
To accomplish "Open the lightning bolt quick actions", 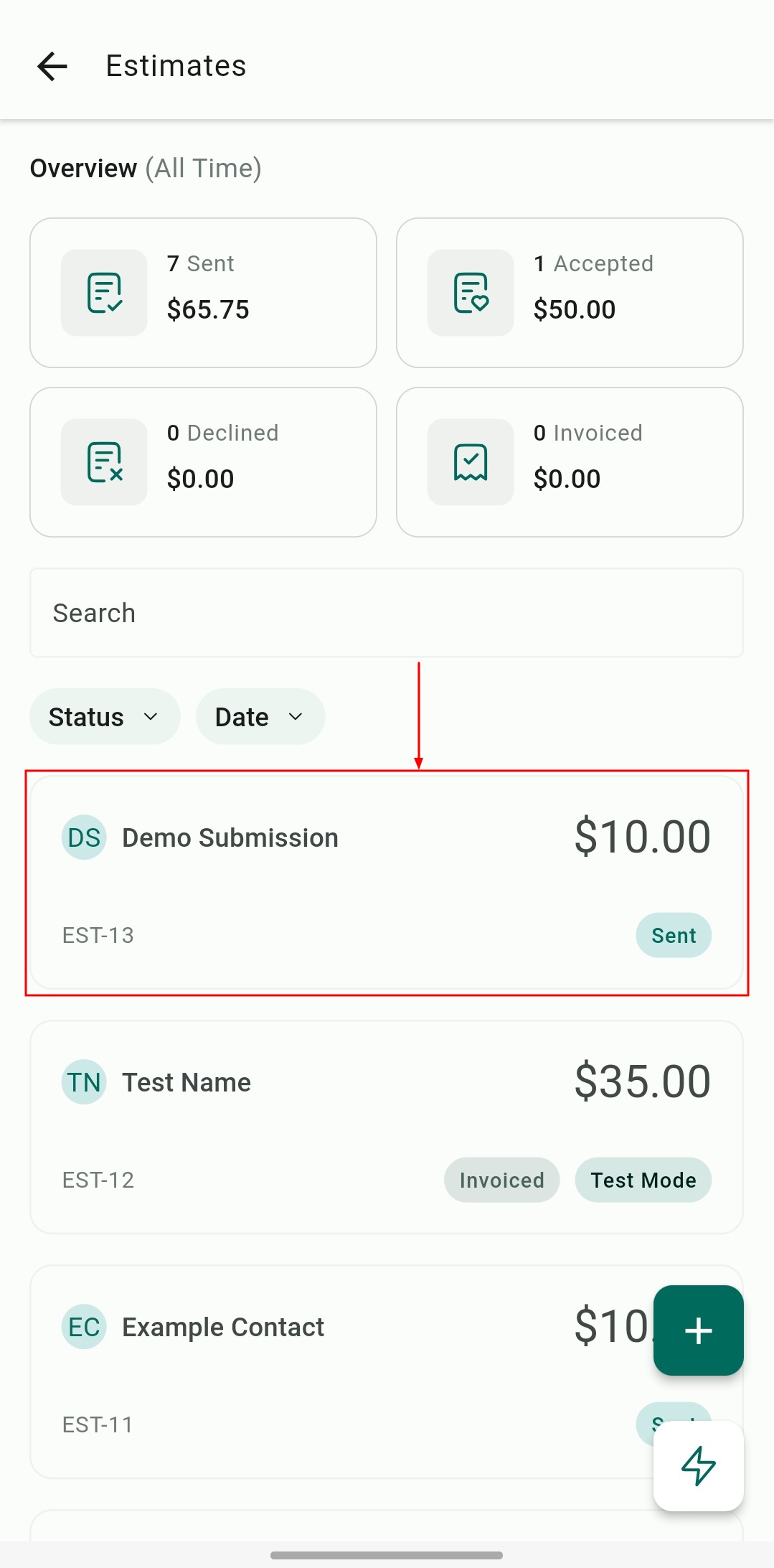I will point(698,1465).
